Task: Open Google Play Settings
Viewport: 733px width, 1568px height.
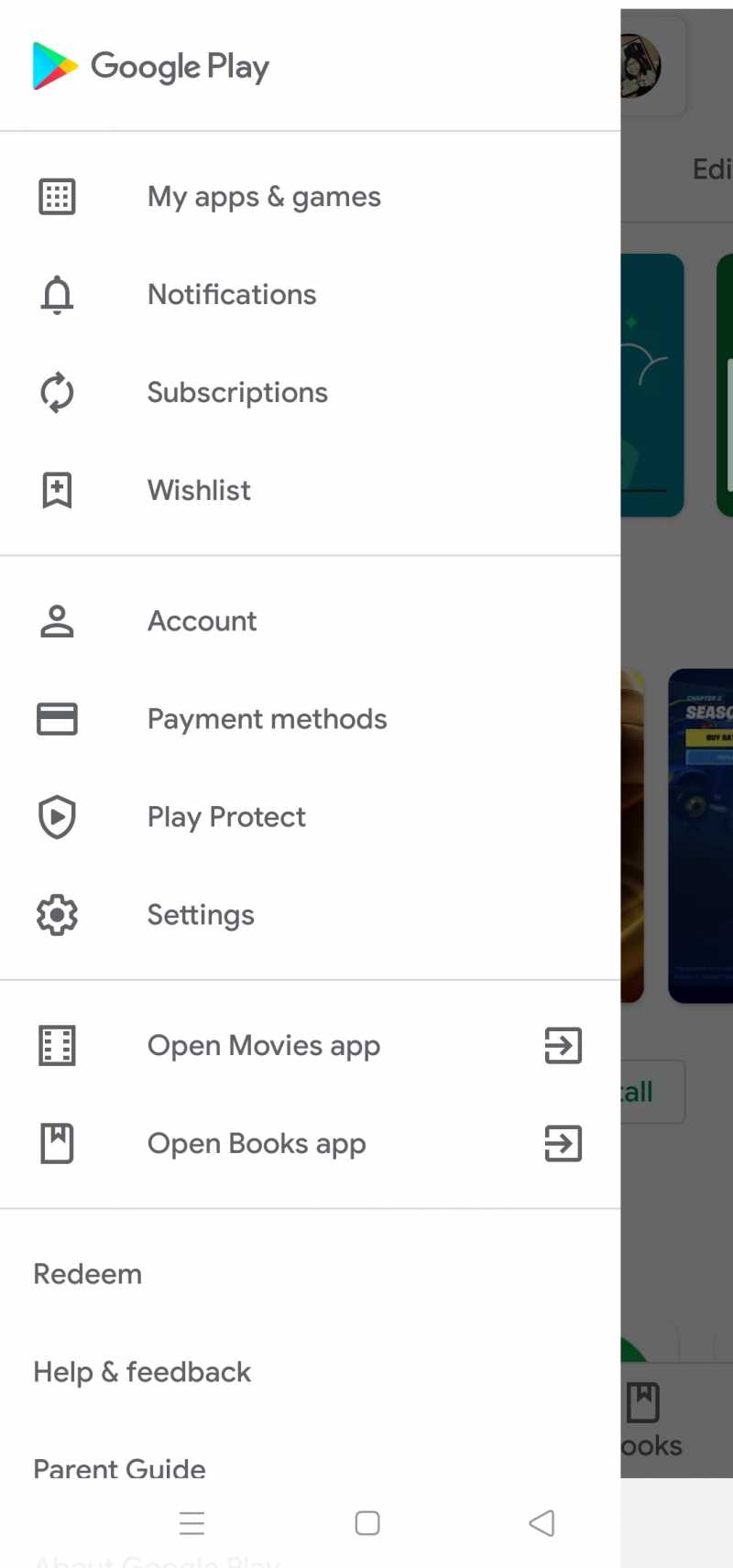Action: [201, 916]
